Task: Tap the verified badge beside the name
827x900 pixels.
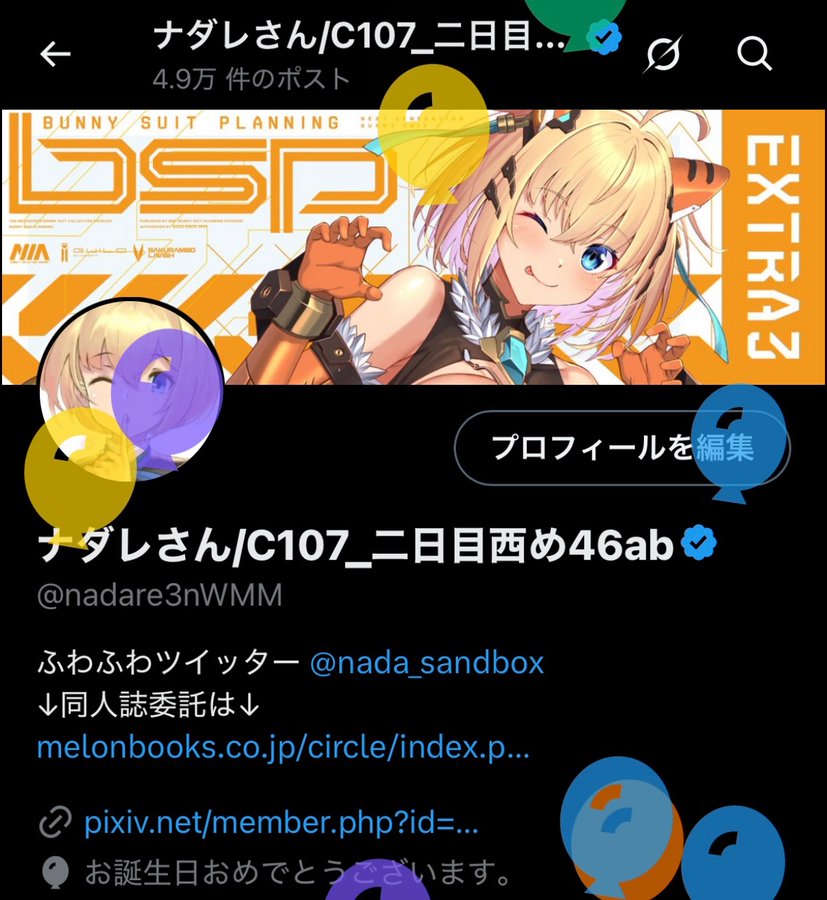Action: tap(699, 543)
